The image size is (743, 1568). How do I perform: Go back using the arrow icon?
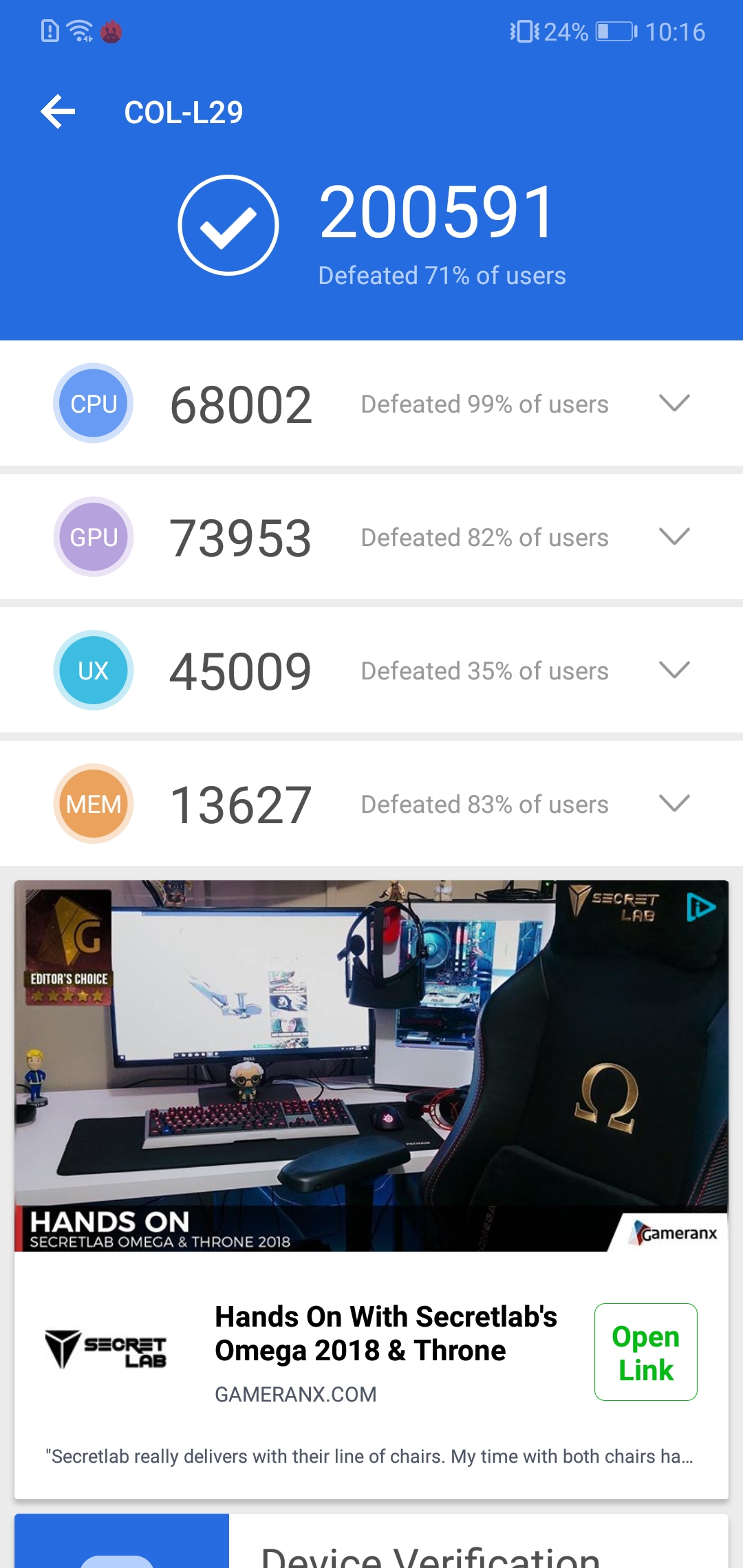click(58, 112)
